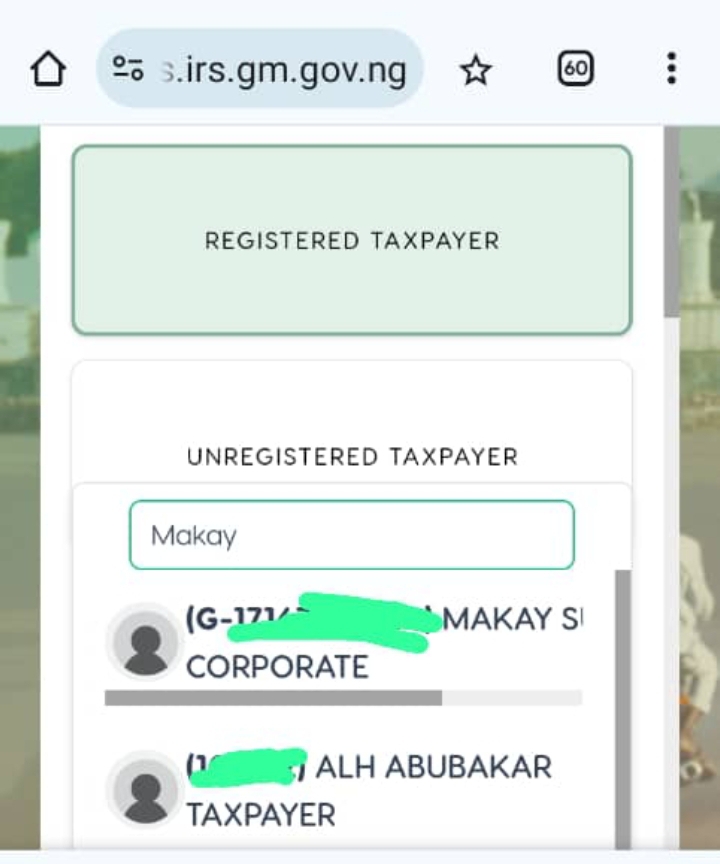Open the tab switcher showing 60 tabs
720x864 pixels.
[575, 69]
